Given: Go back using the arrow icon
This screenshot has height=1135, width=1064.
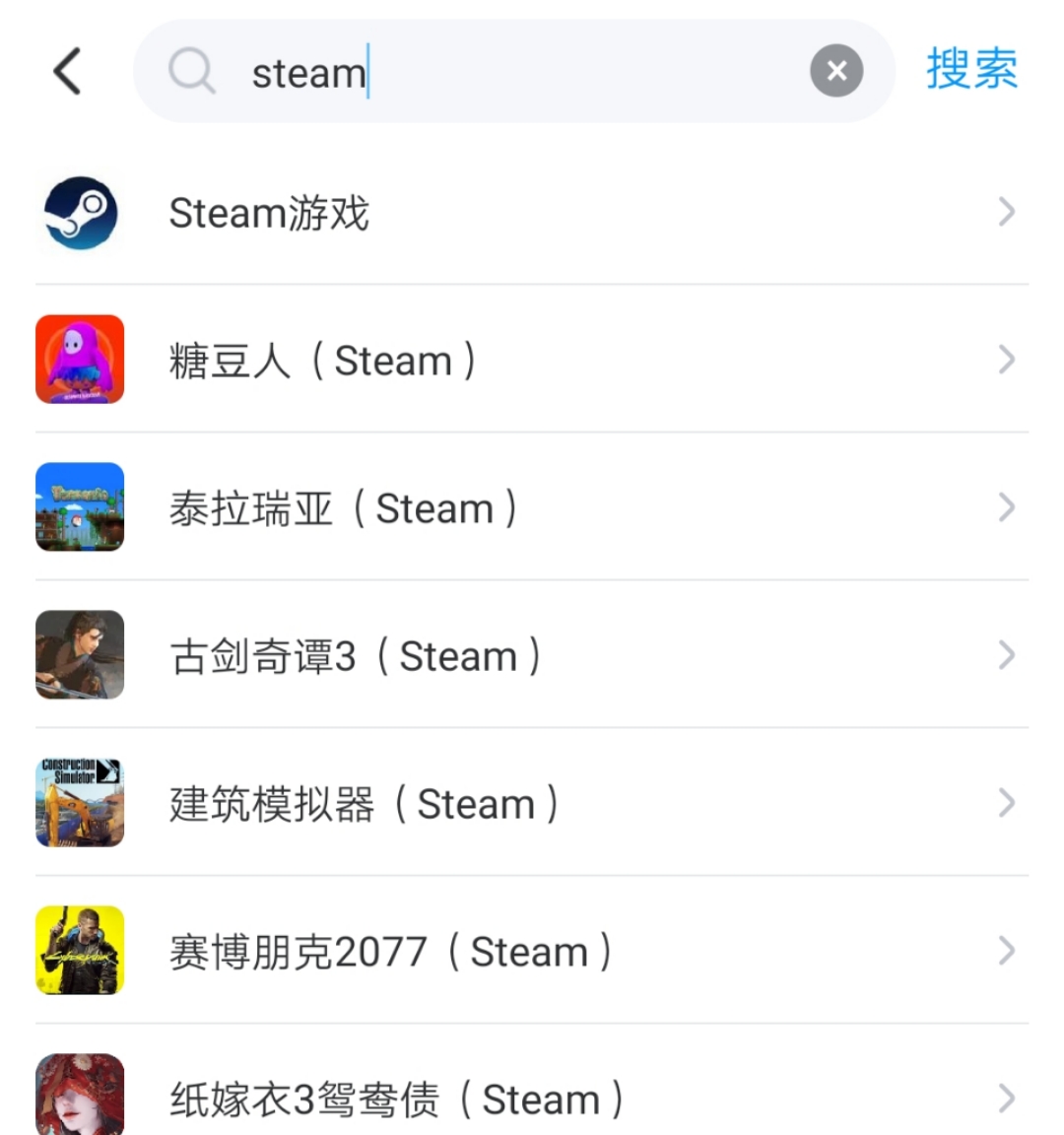Looking at the screenshot, I should click(67, 71).
